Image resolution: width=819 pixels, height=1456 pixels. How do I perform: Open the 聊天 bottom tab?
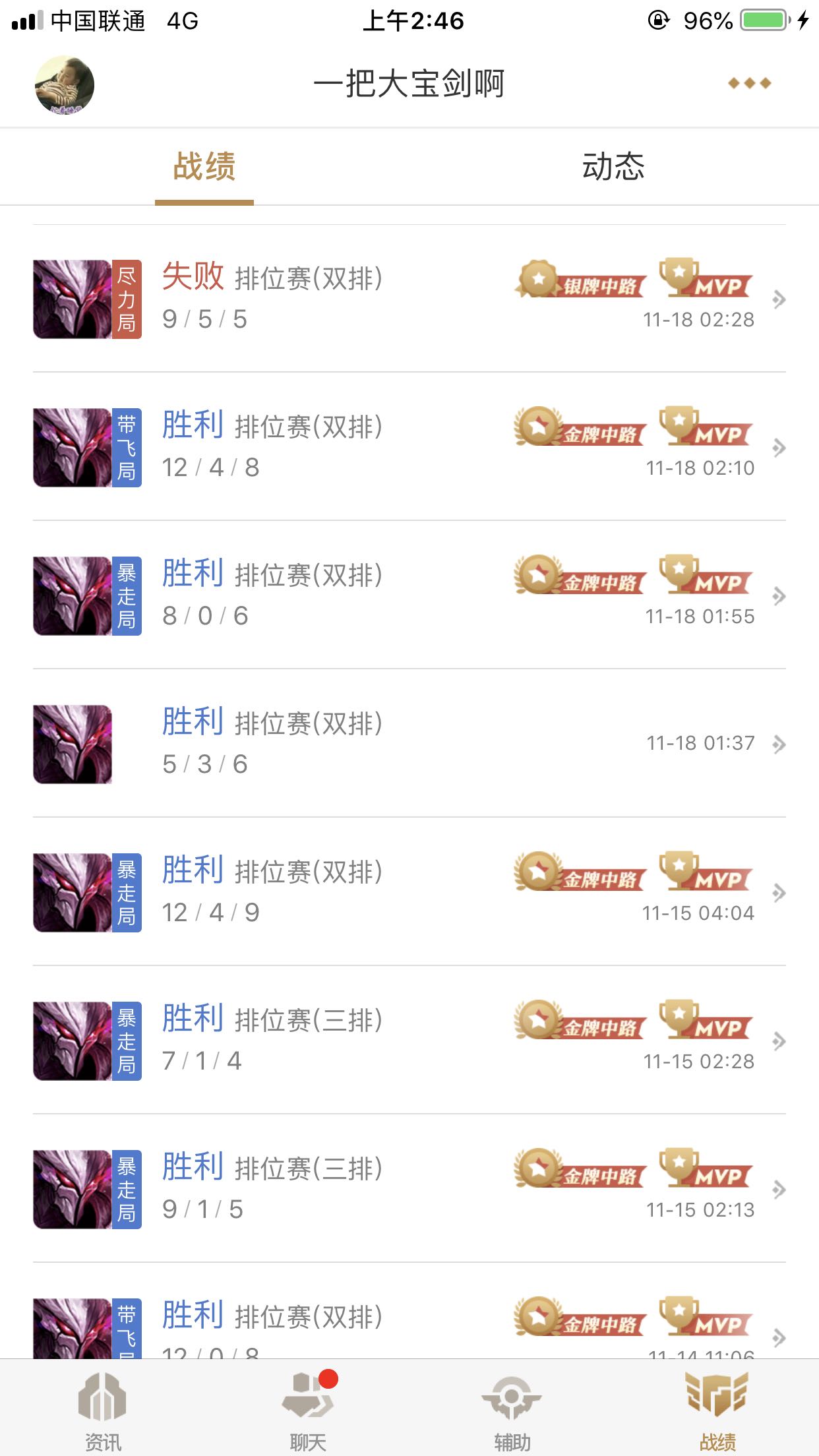308,1409
